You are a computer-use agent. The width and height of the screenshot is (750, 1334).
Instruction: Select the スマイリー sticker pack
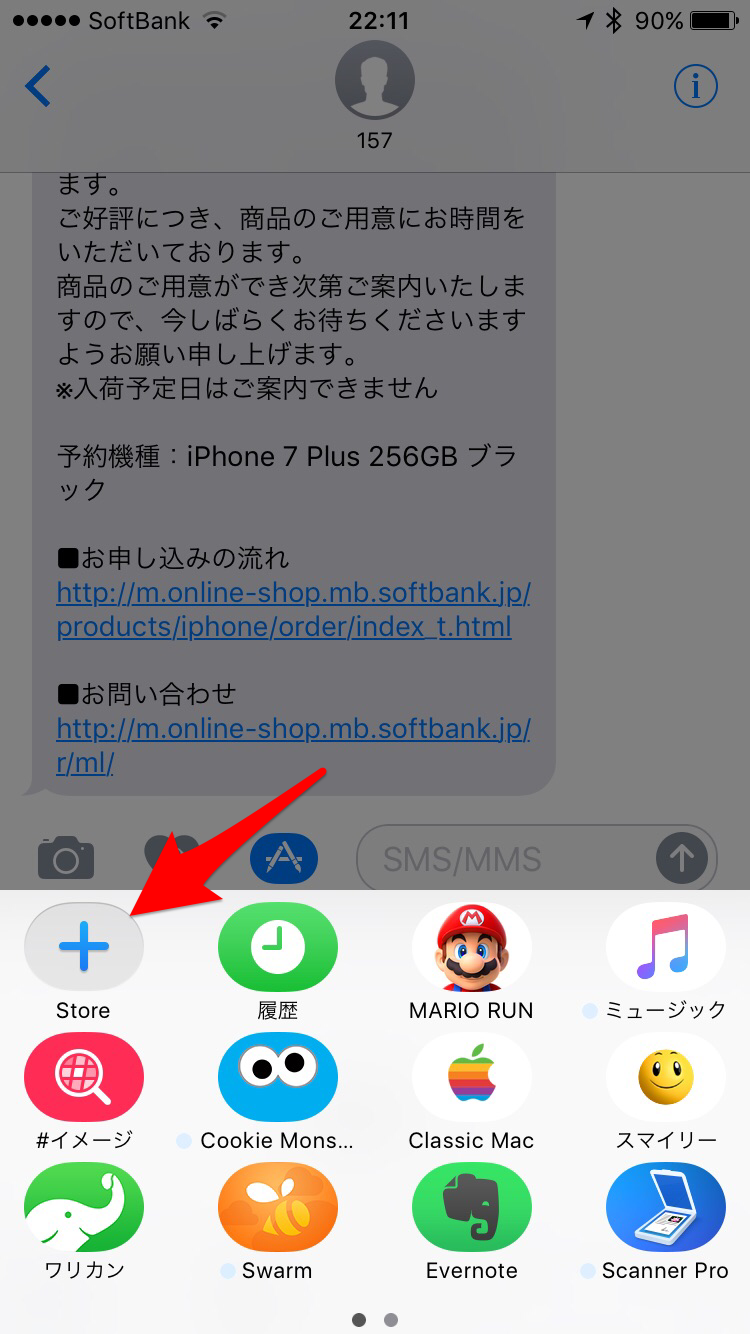point(666,1078)
